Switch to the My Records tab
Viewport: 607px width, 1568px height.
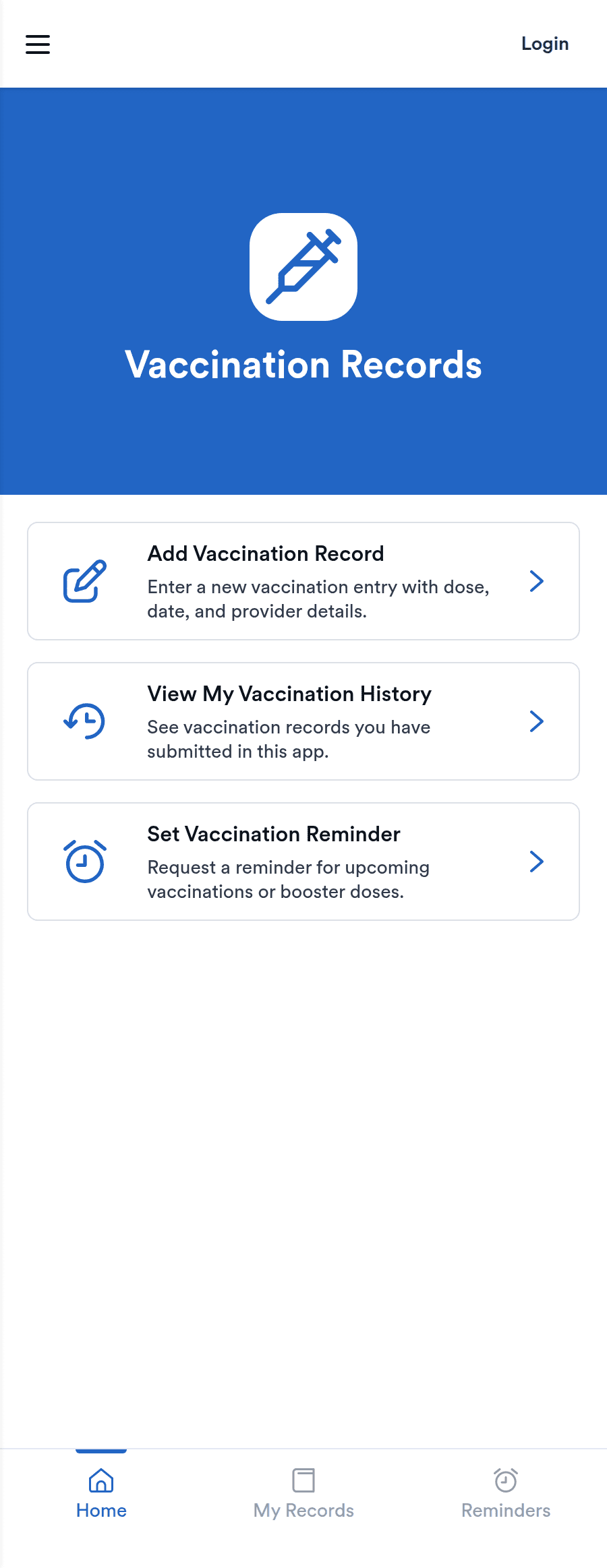coord(303,1493)
